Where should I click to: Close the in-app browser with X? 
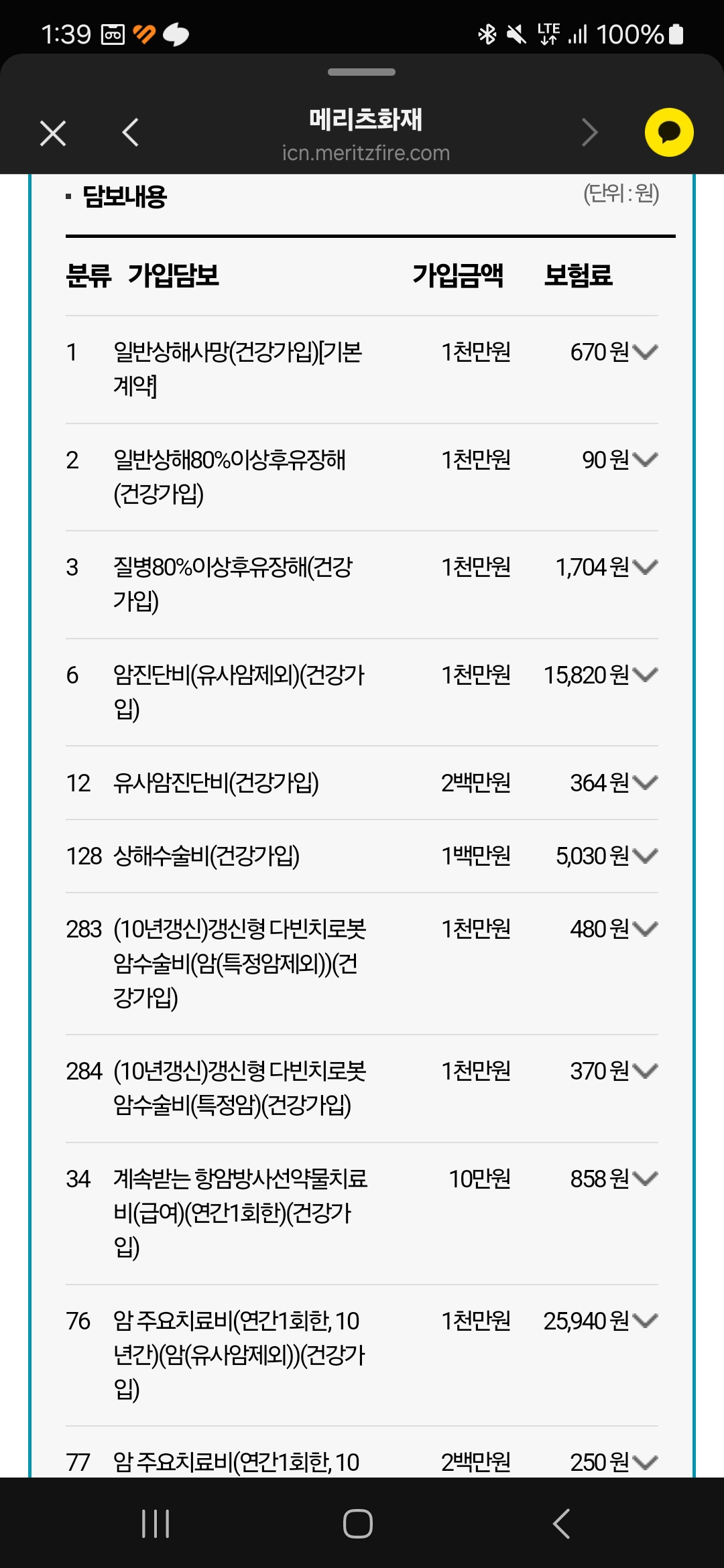[53, 133]
